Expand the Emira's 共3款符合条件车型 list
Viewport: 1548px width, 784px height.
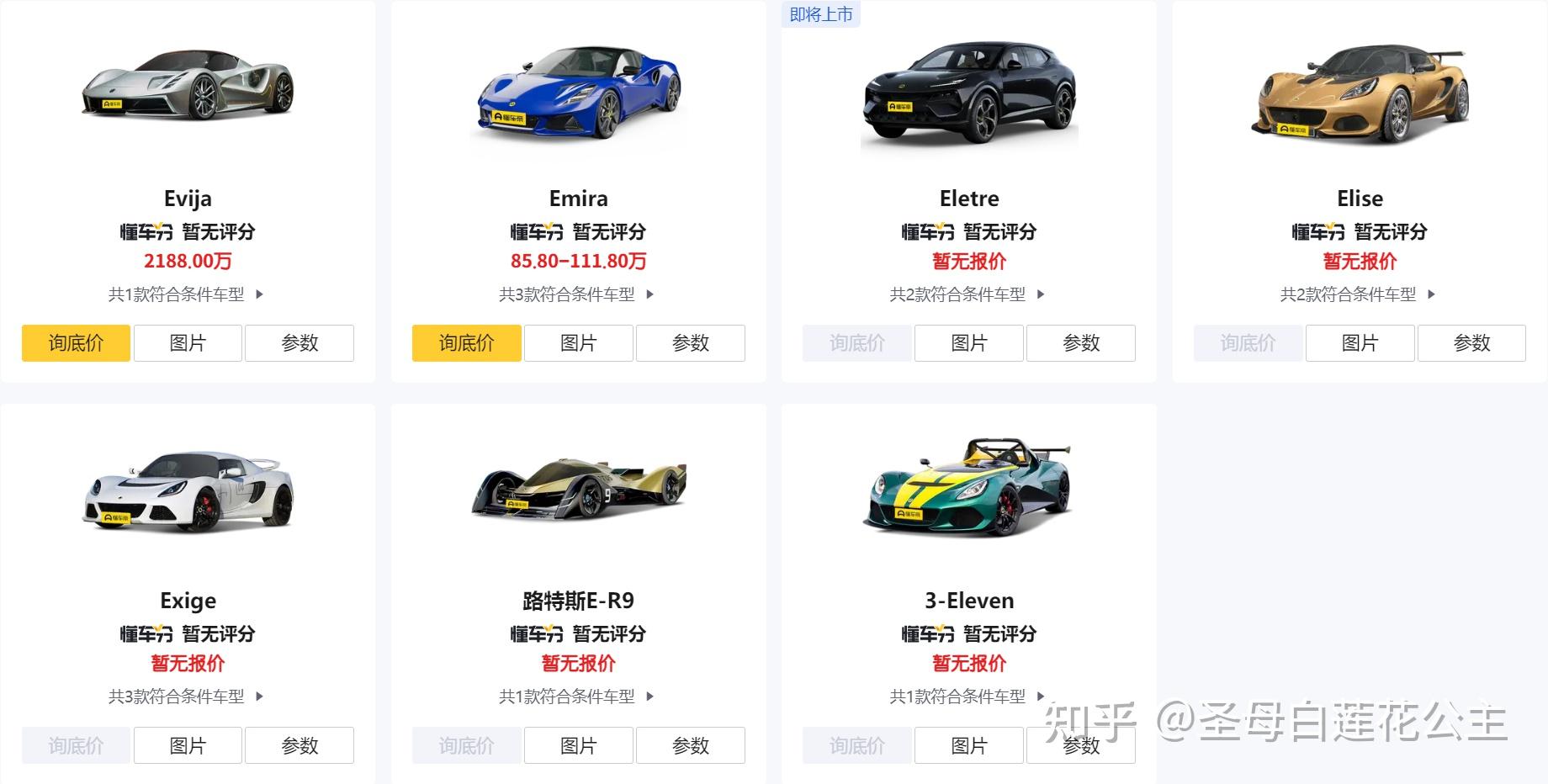tap(576, 294)
